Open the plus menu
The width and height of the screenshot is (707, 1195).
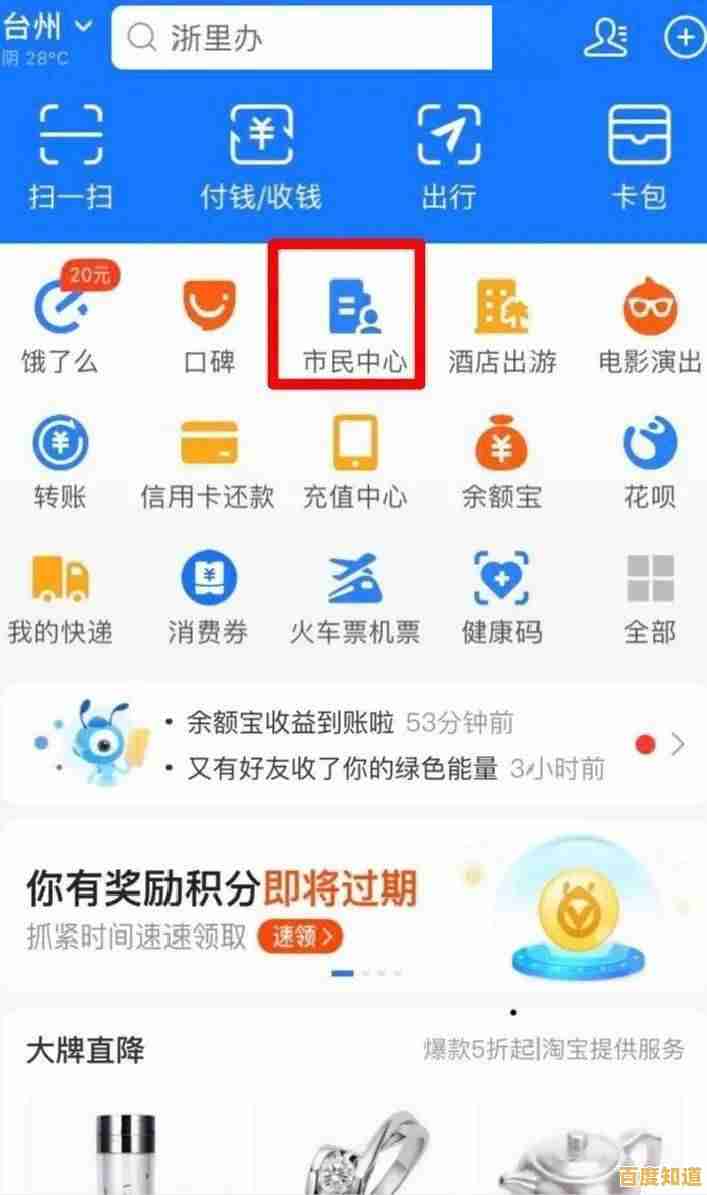click(685, 38)
